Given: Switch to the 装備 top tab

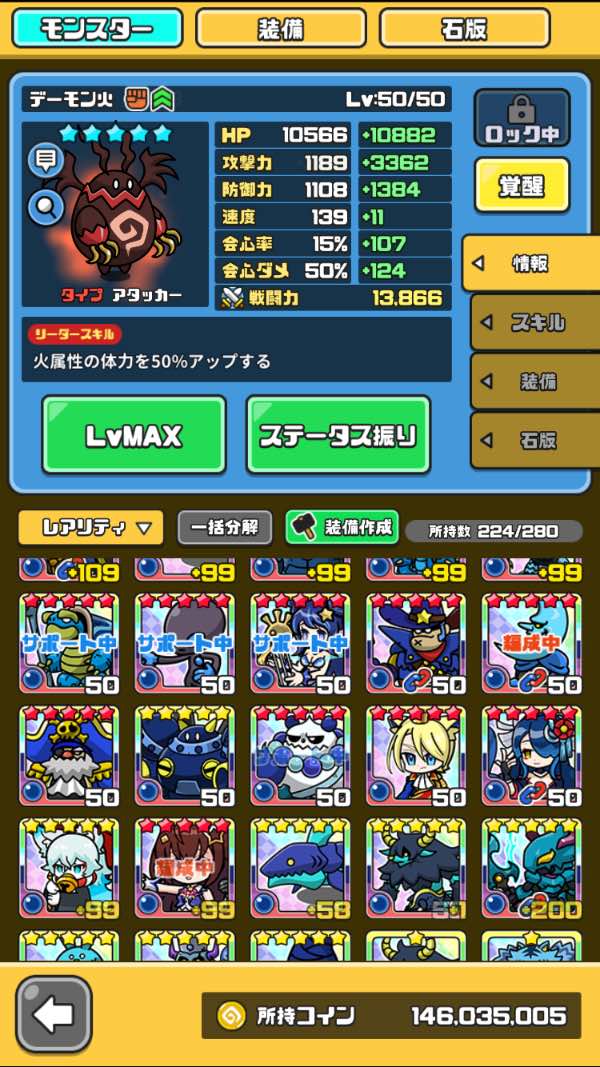Looking at the screenshot, I should coord(280,29).
